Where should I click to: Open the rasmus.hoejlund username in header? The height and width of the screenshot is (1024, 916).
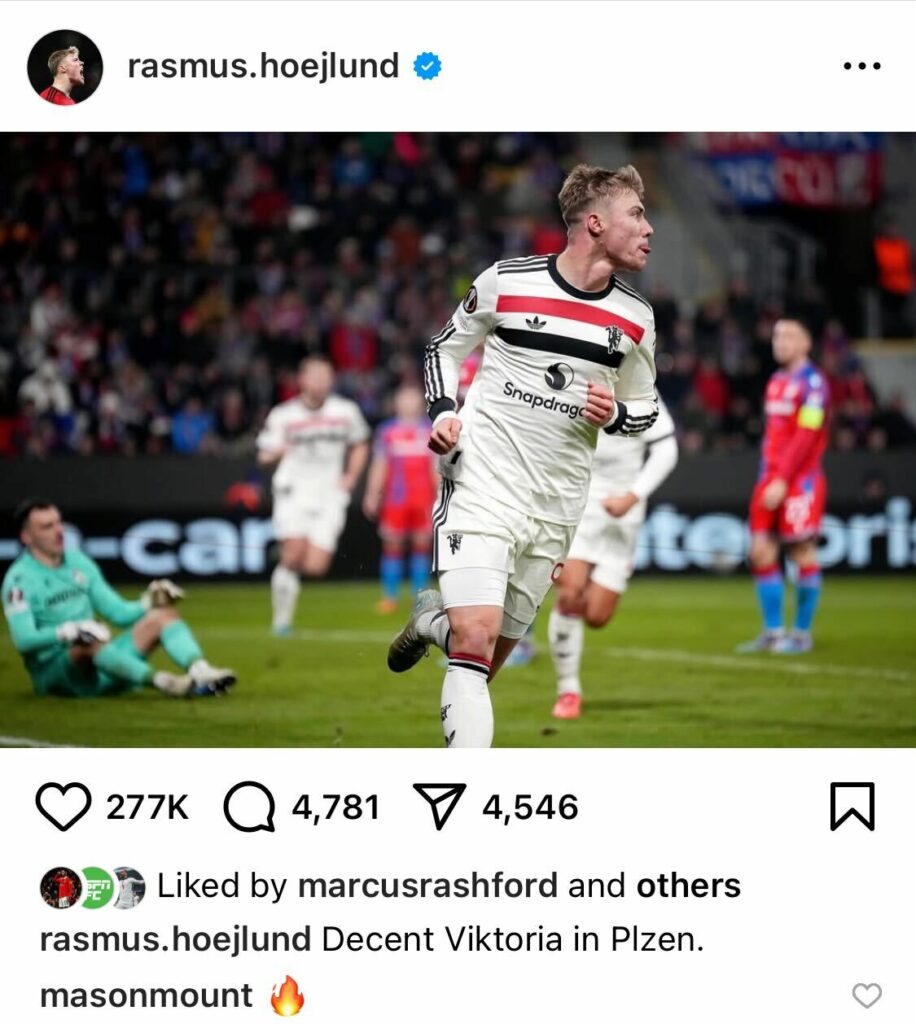click(263, 66)
